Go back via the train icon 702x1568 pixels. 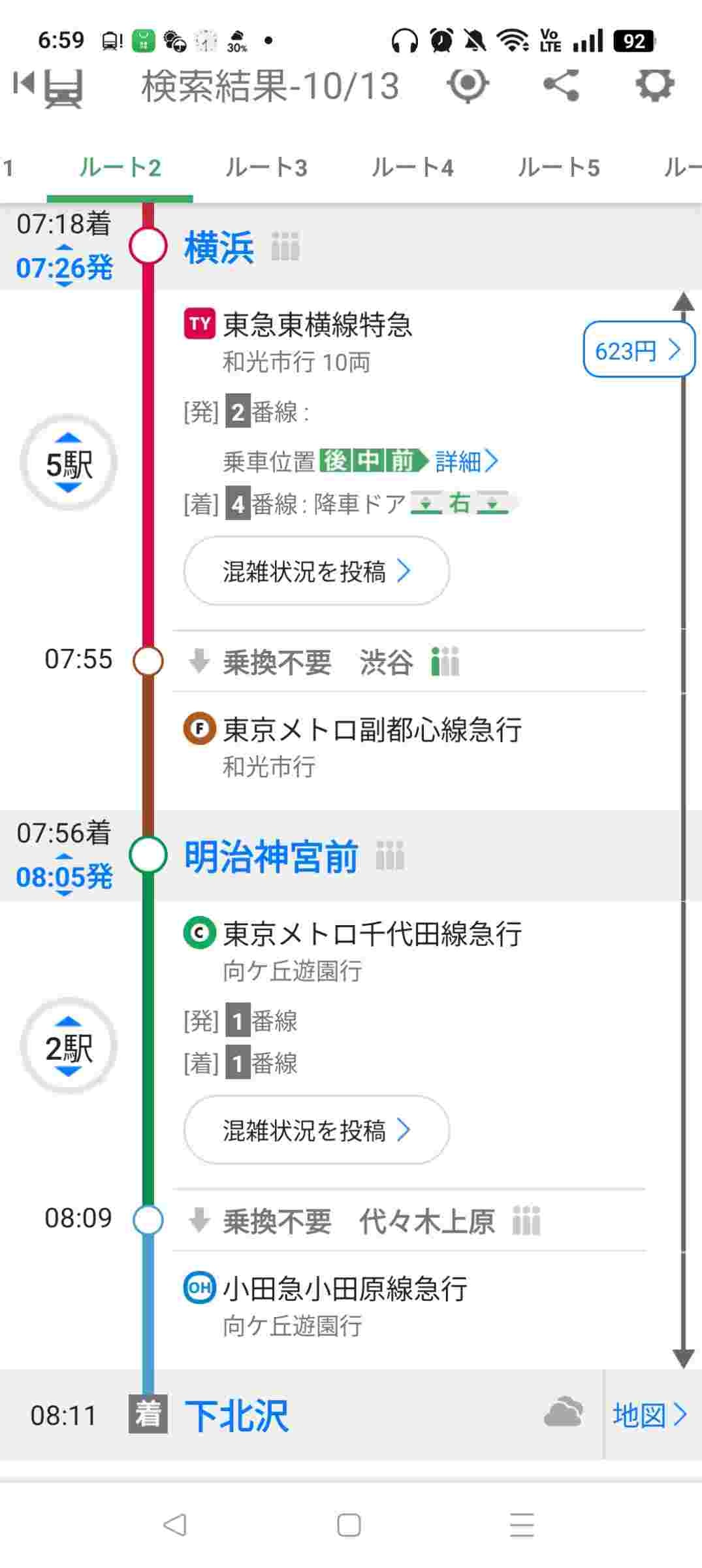click(50, 86)
